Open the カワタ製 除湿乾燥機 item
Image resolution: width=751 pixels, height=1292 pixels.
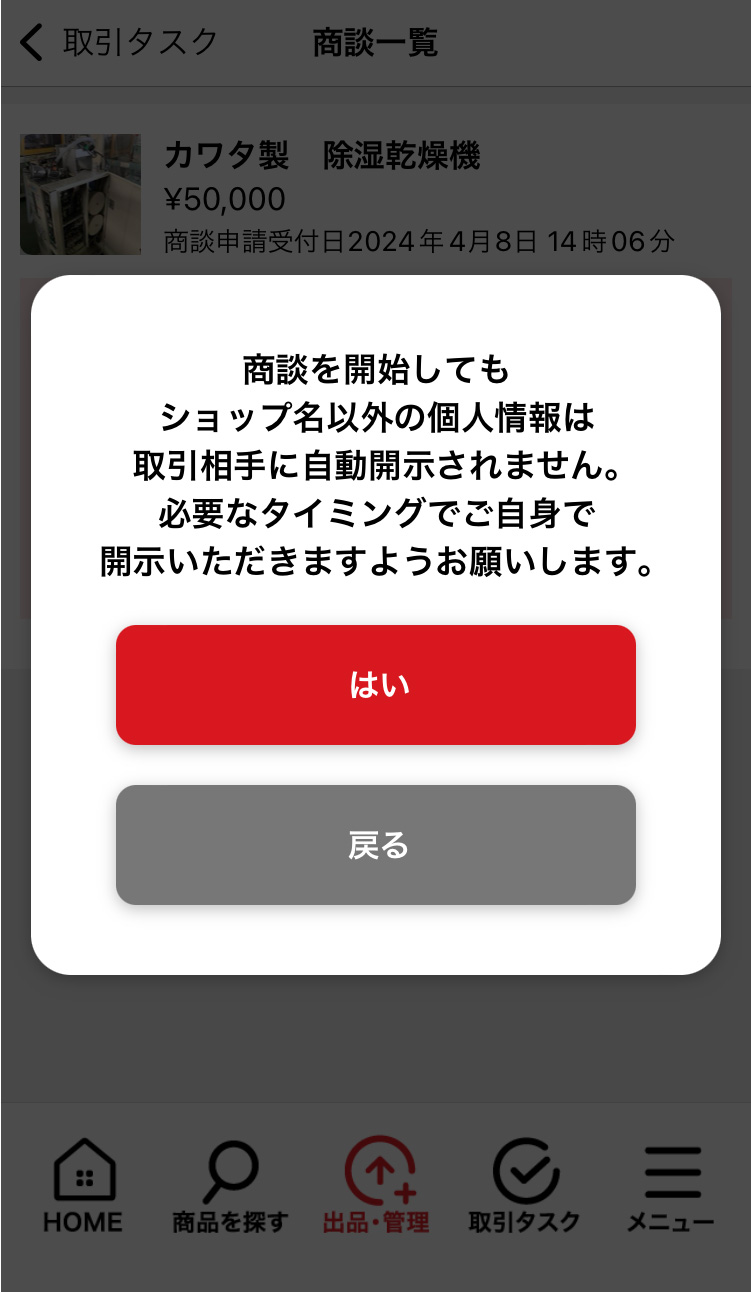click(x=321, y=157)
